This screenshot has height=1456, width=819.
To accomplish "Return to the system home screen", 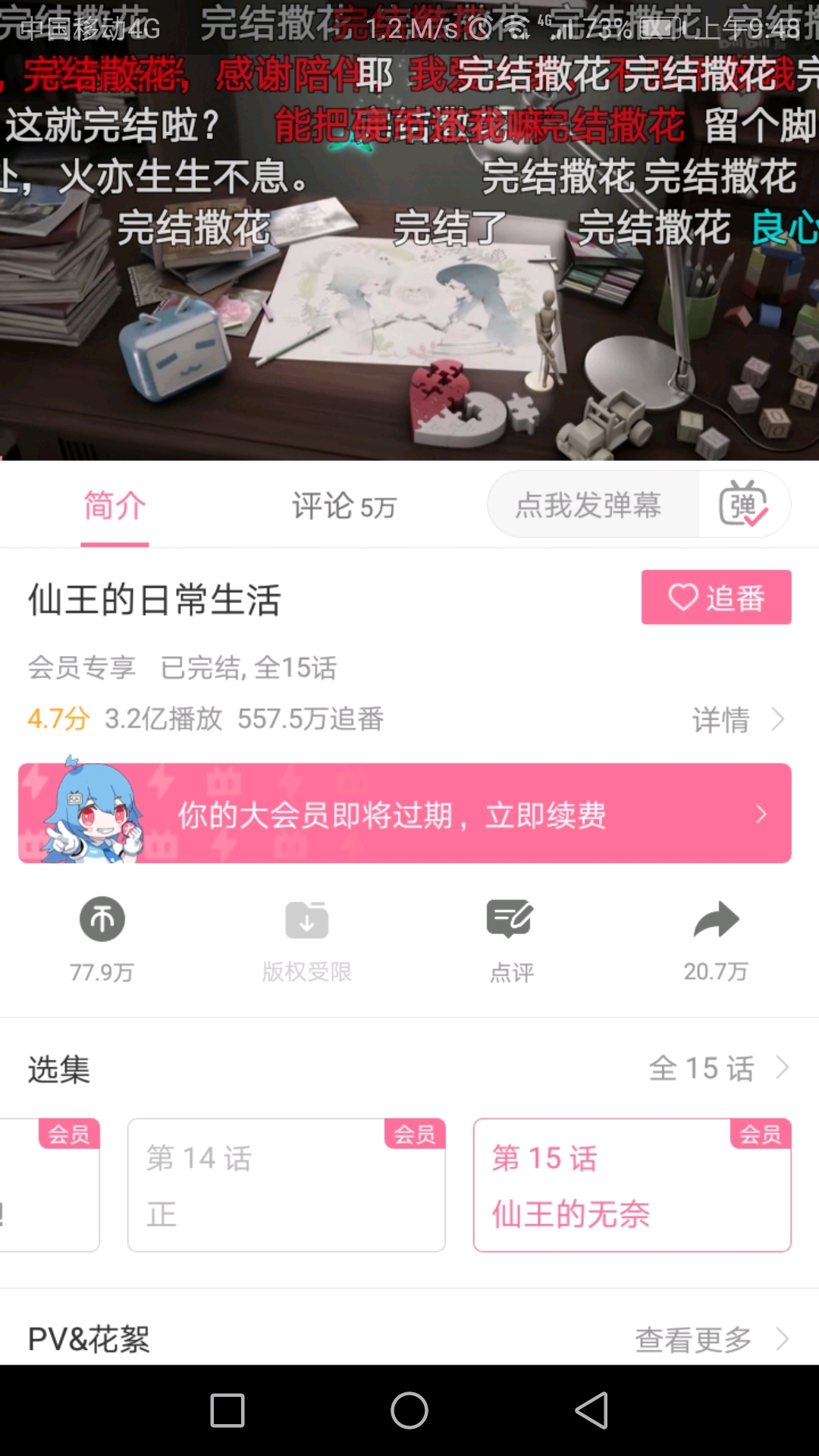I will pos(409,1410).
